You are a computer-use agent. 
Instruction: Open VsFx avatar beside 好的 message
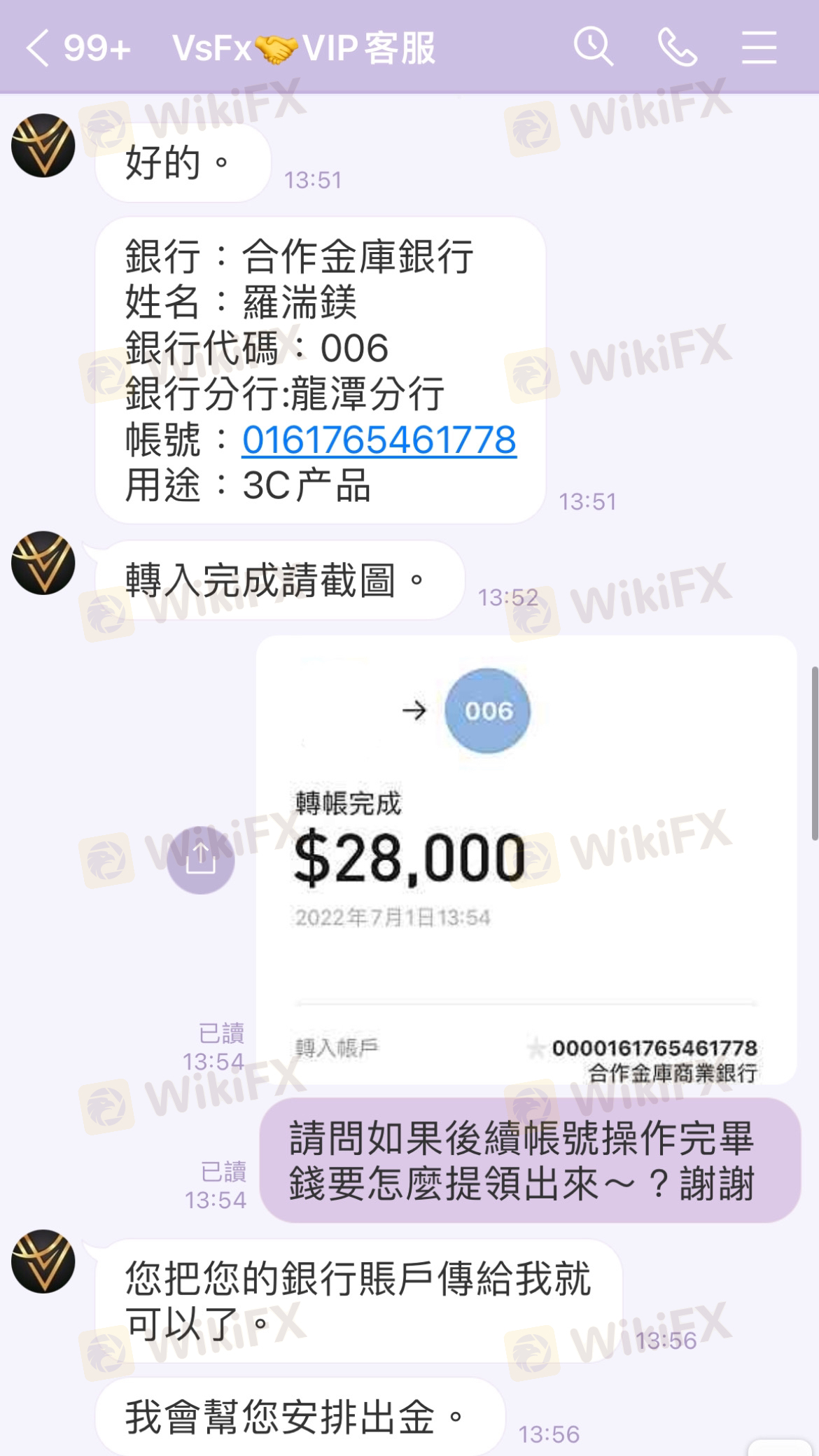[x=43, y=146]
